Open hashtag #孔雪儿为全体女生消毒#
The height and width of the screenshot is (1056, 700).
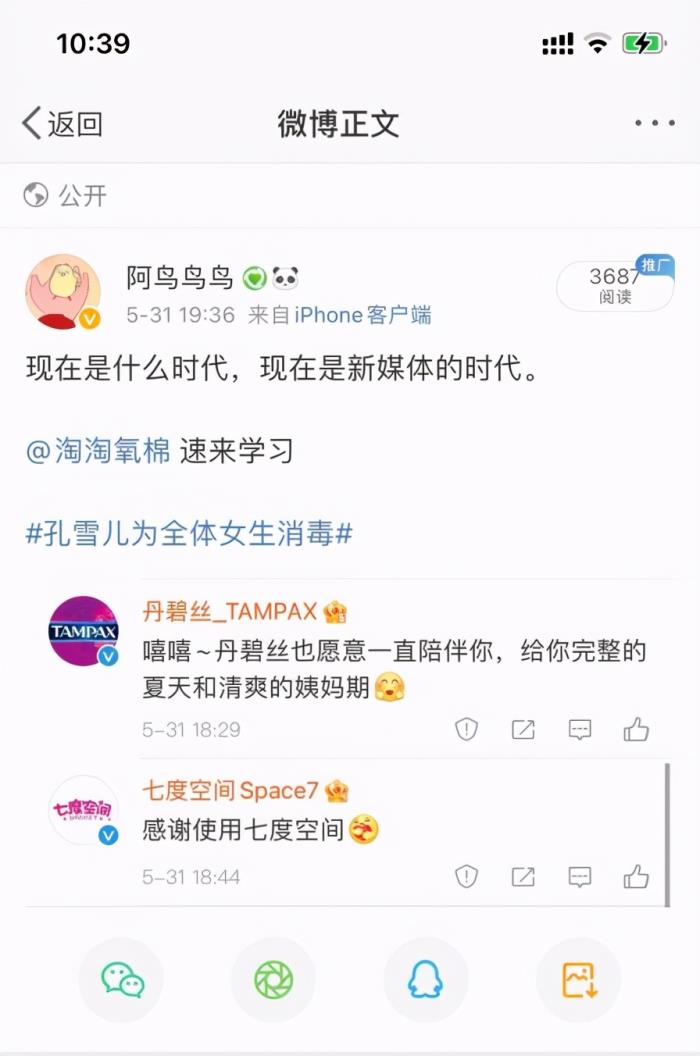pos(189,532)
